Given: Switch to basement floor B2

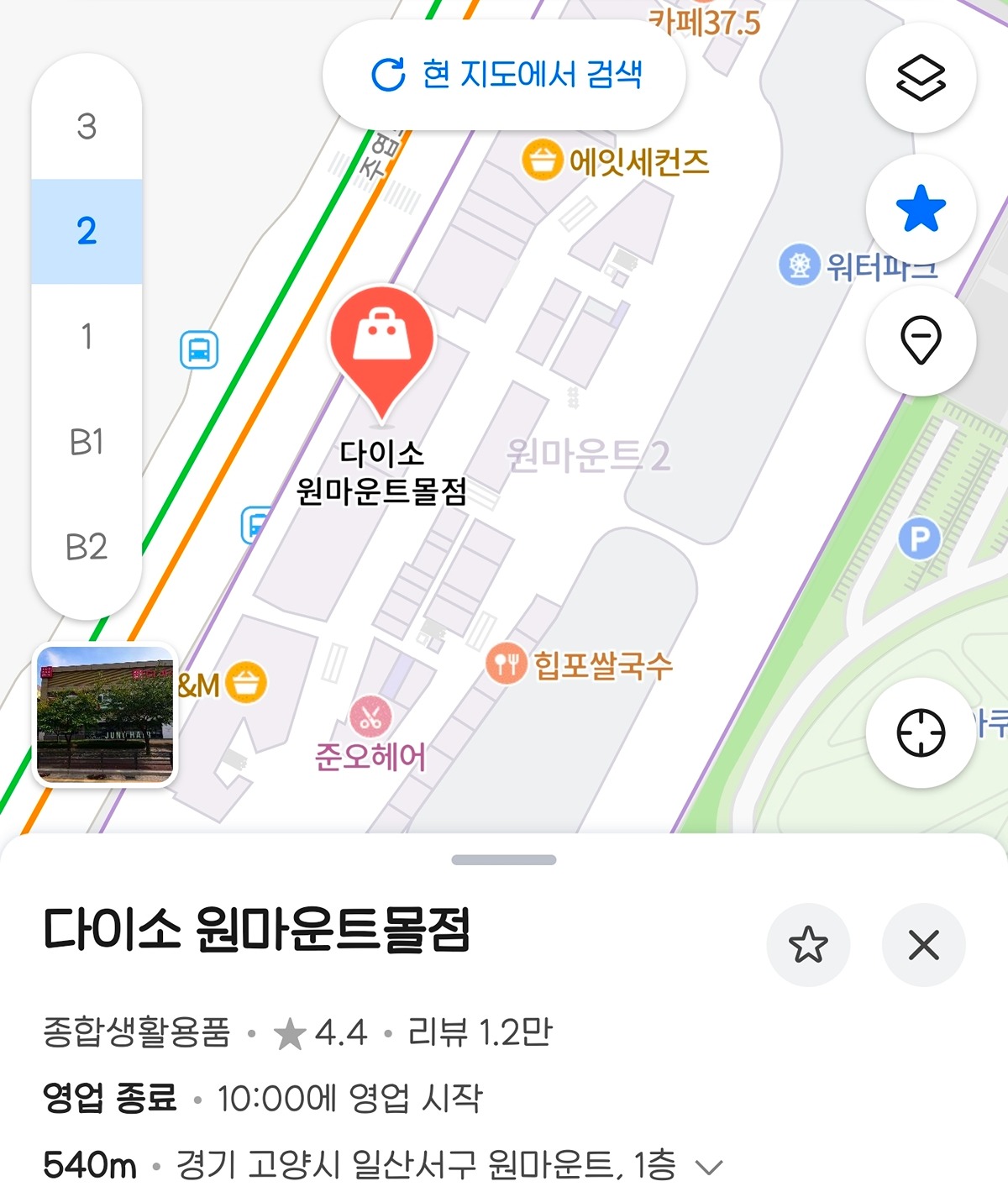Looking at the screenshot, I should pos(87,547).
